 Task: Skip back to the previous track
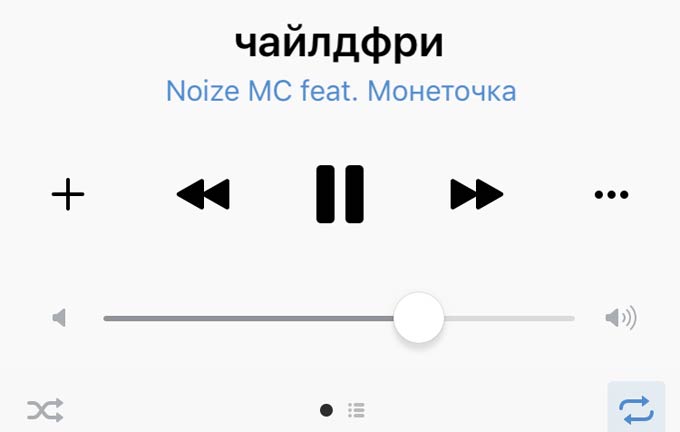(x=203, y=194)
